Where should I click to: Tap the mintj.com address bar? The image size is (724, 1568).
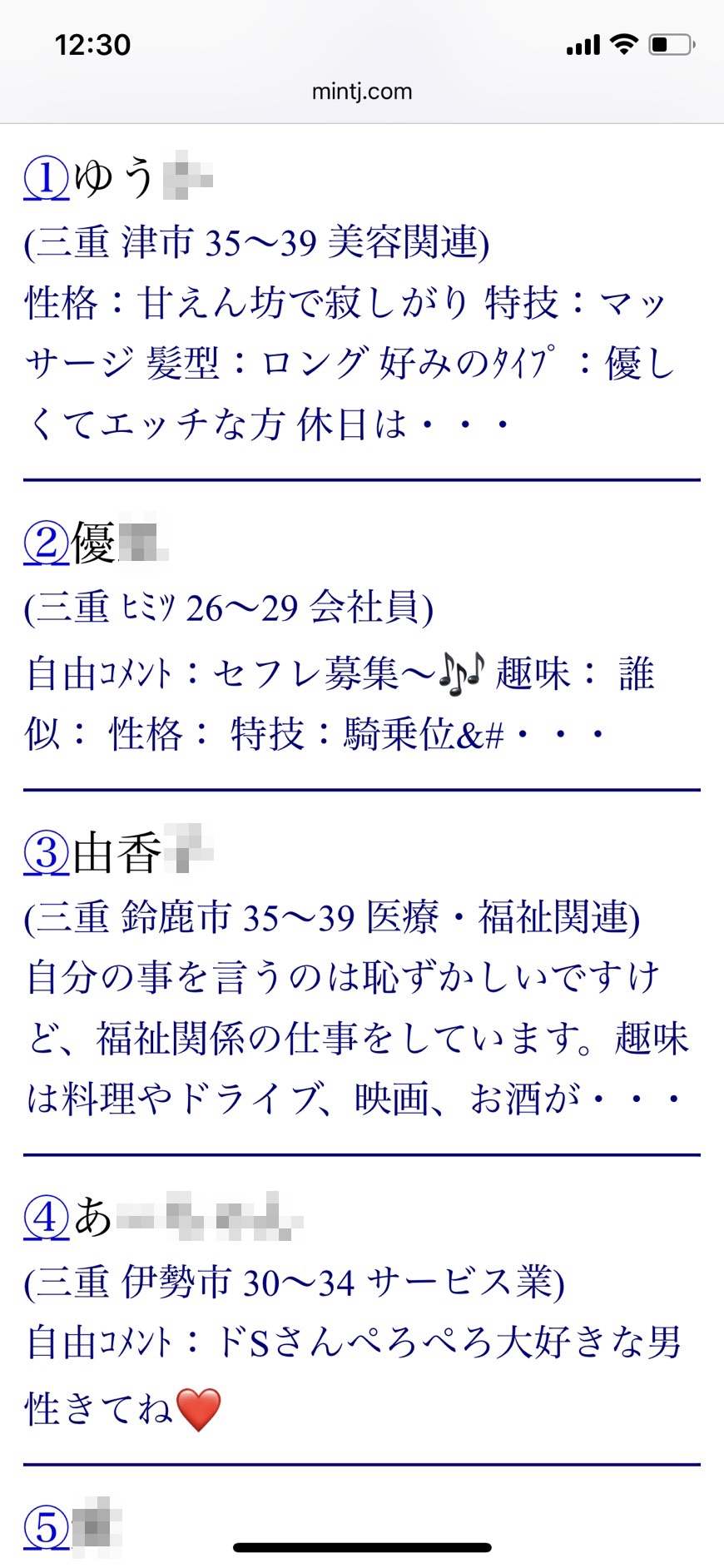click(x=362, y=92)
